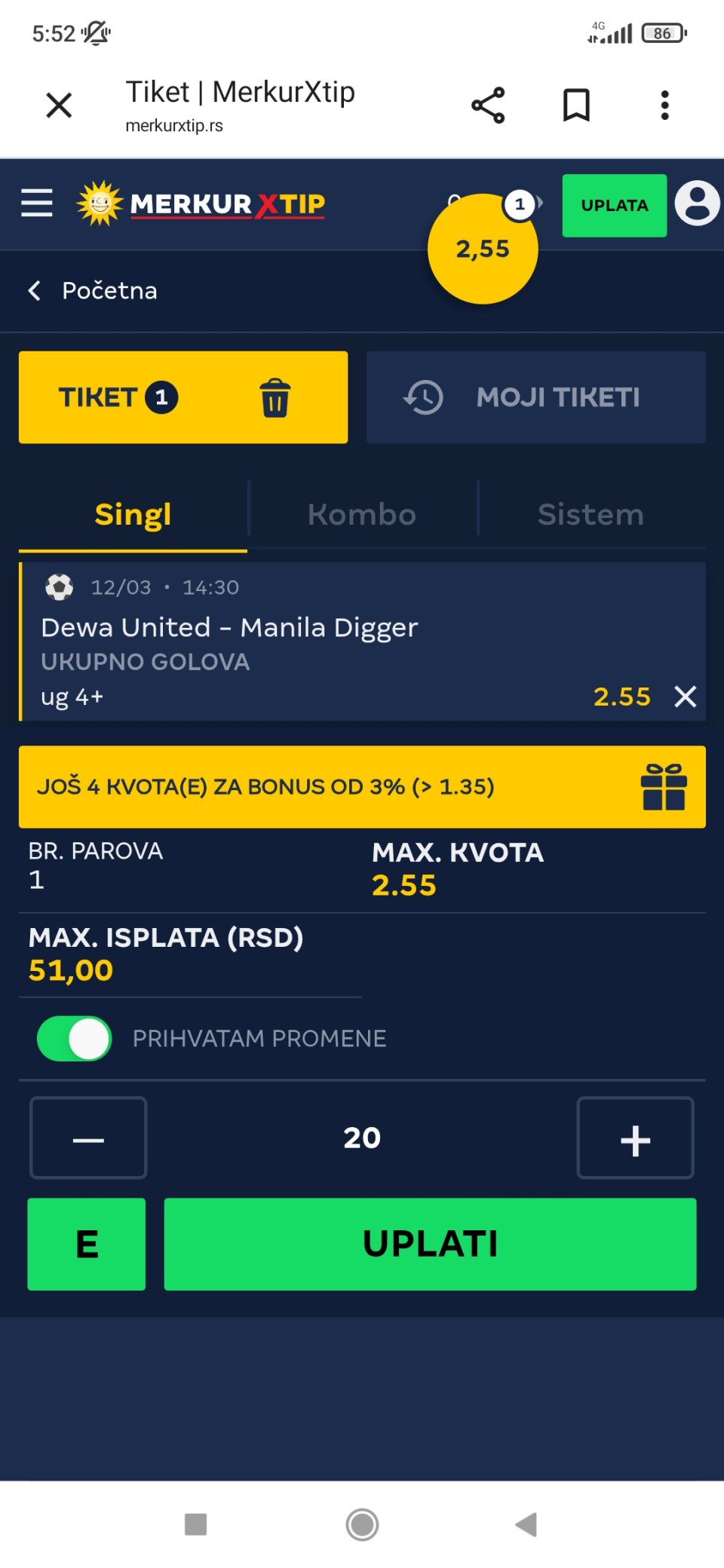
Task: Open the browser overflow menu
Action: [664, 106]
